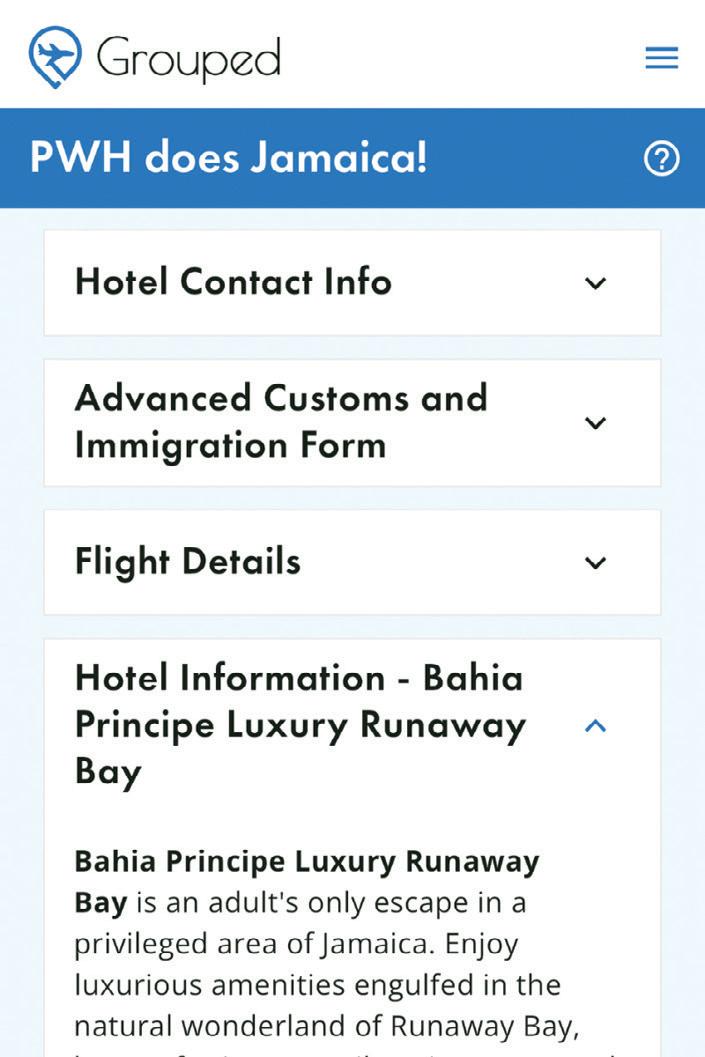Expand Advanced Customs and Immigration Form
This screenshot has width=705, height=1057.
point(595,423)
